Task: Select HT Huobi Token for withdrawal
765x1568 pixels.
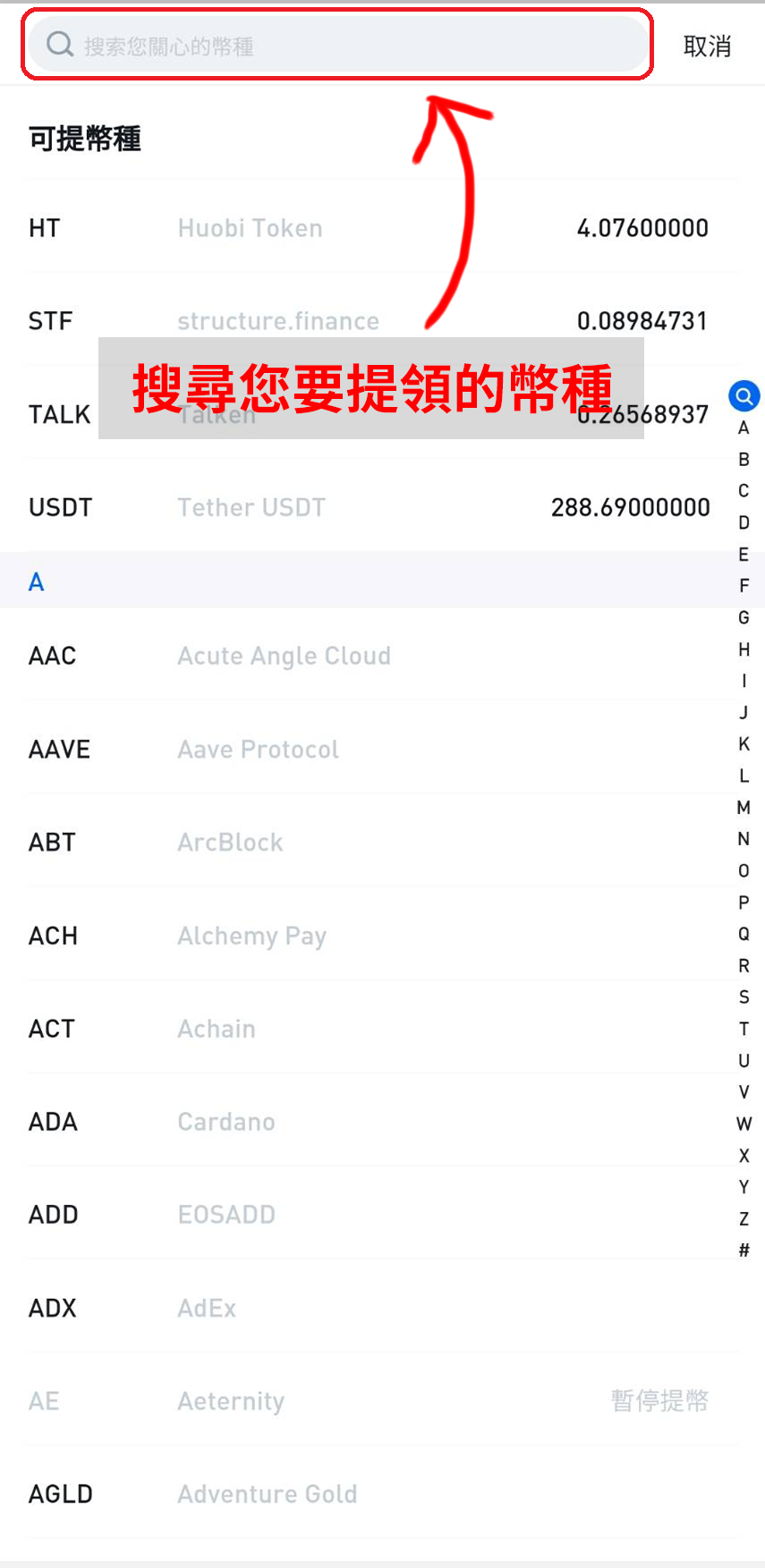Action: point(369,228)
